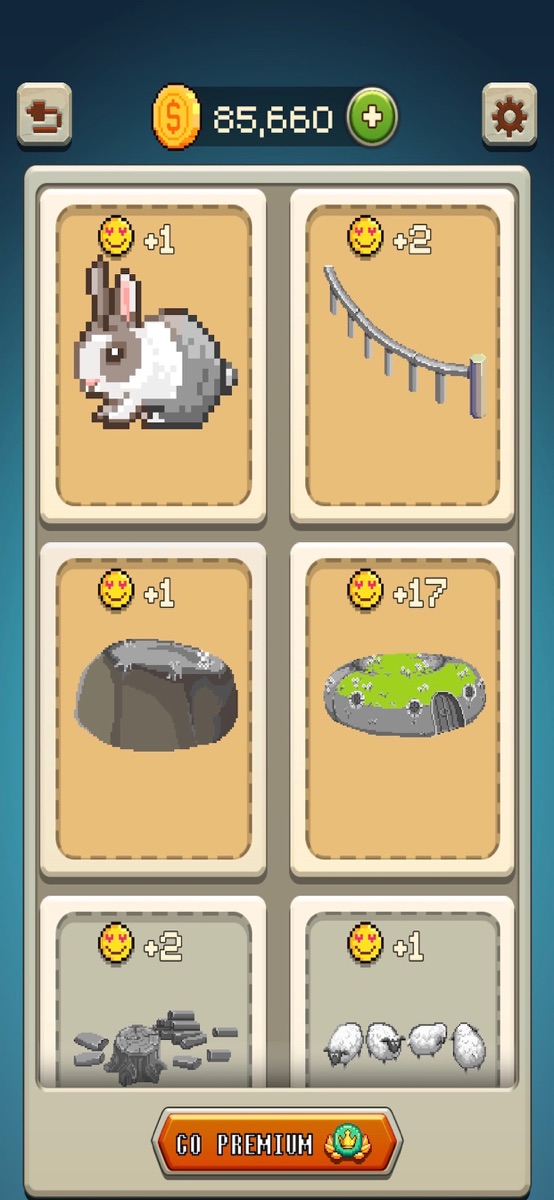The width and height of the screenshot is (554, 1200).
Task: Pick the grassy burrow card with +17
Action: (403, 710)
